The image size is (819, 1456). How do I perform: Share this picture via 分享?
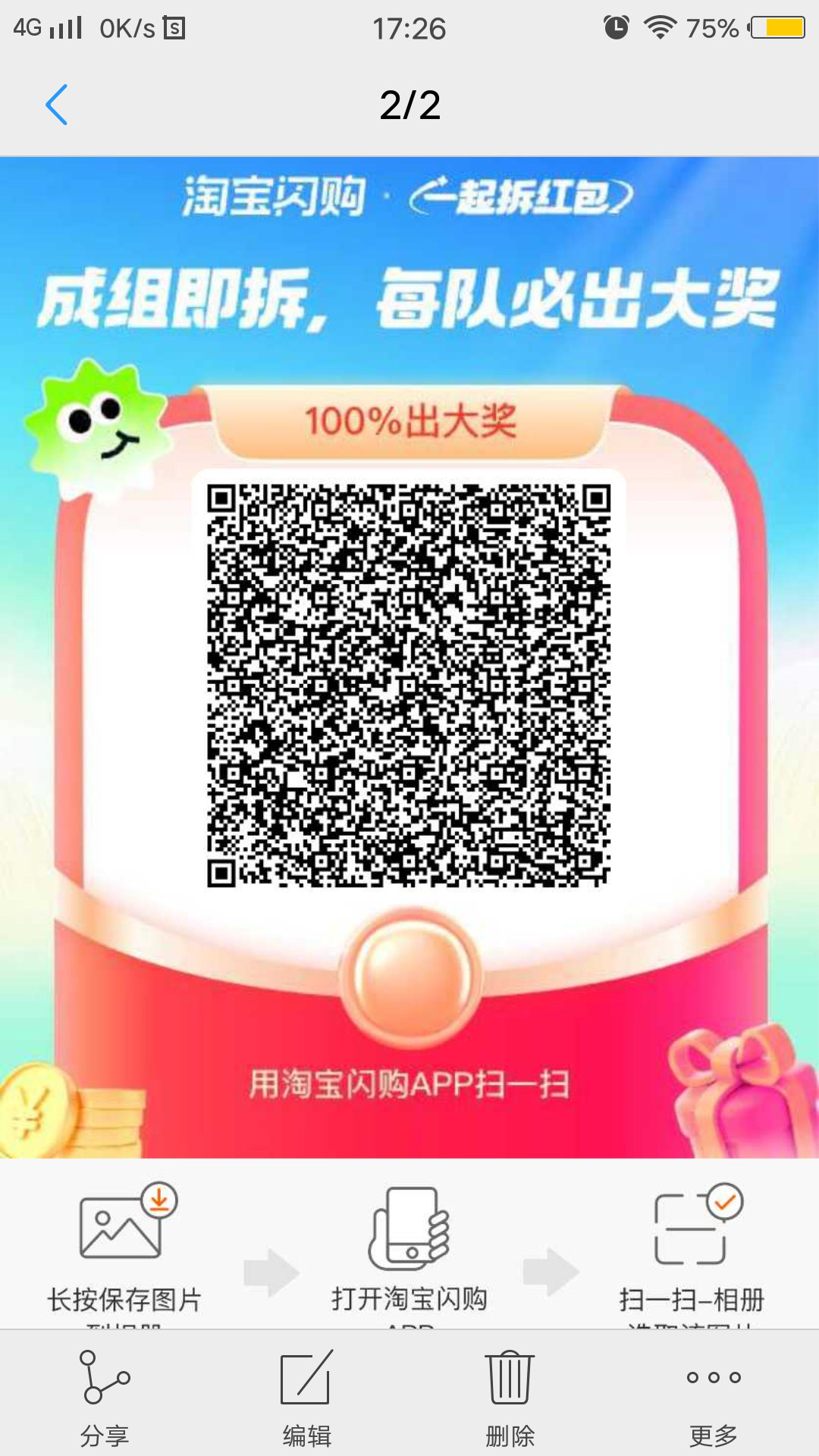pyautogui.click(x=105, y=1397)
